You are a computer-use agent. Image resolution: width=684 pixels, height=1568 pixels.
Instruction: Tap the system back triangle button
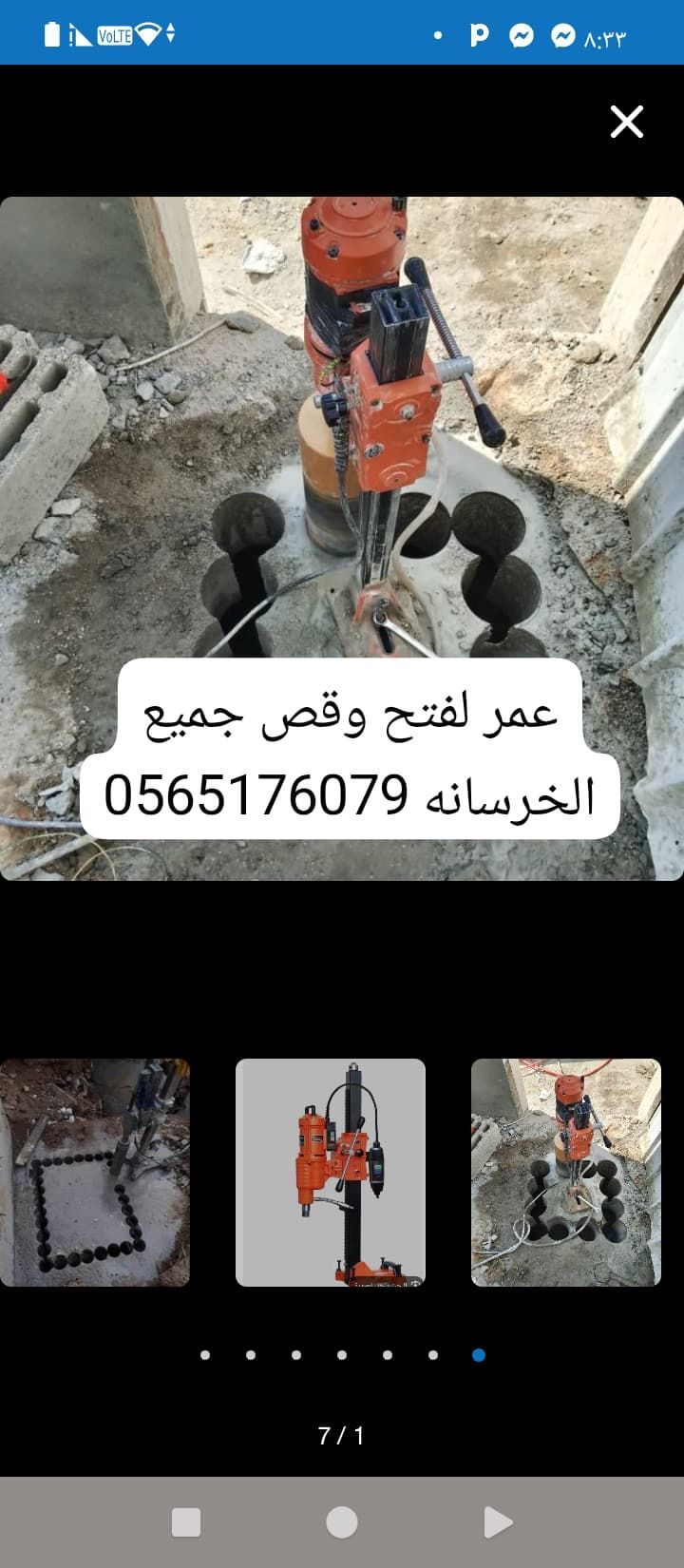click(497, 1522)
